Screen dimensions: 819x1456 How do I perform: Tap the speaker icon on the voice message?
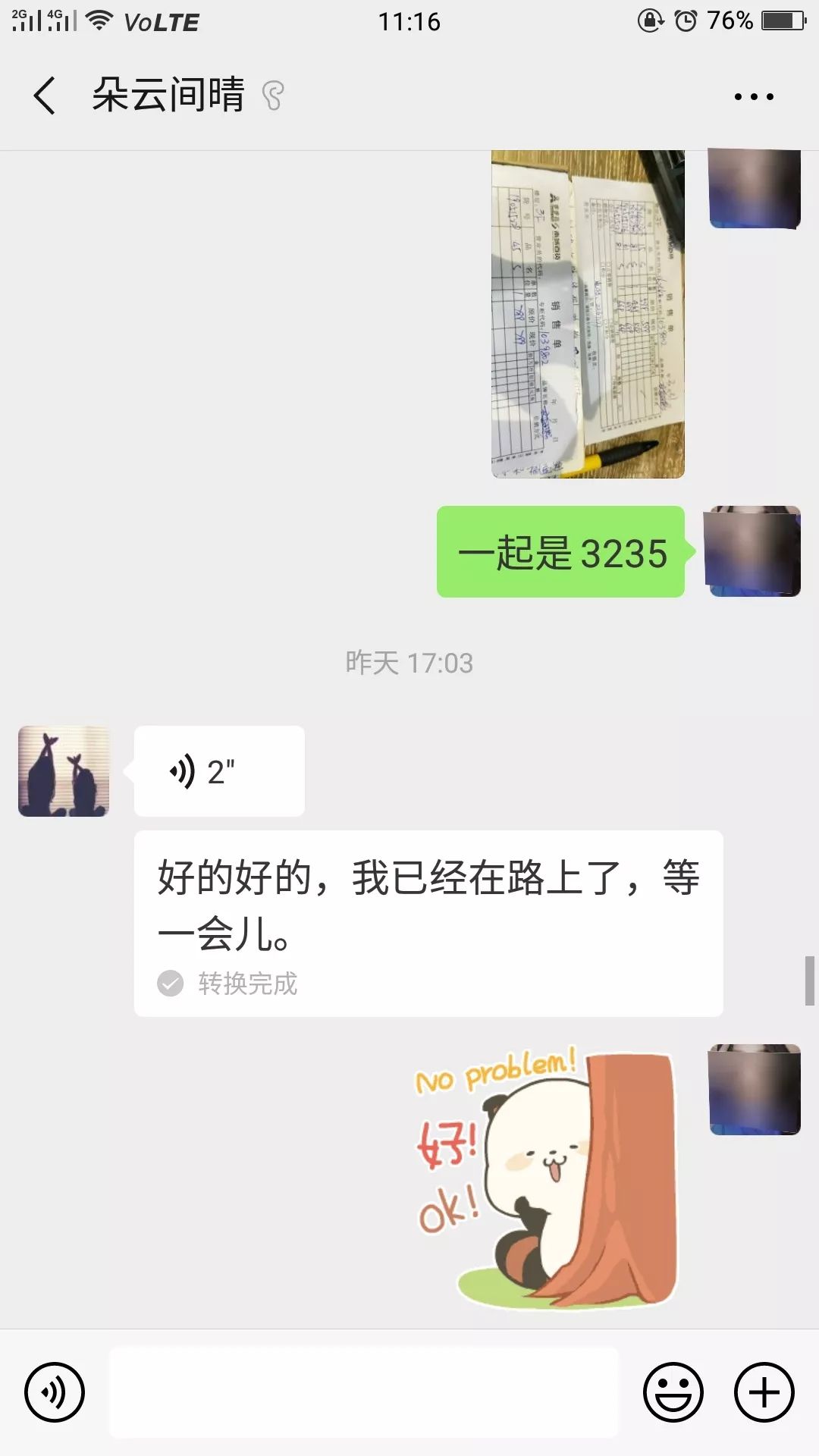click(182, 770)
